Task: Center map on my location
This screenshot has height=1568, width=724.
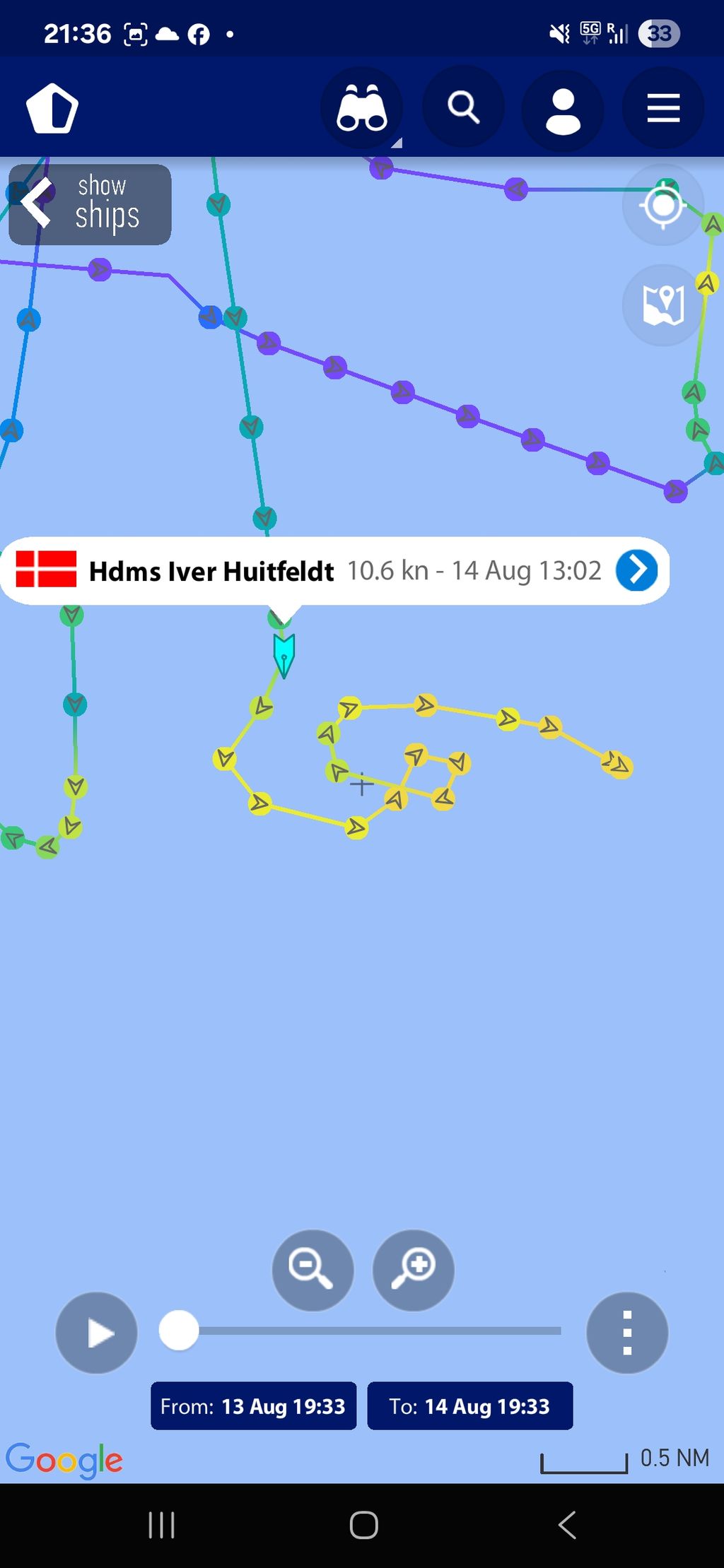Action: 663,205
